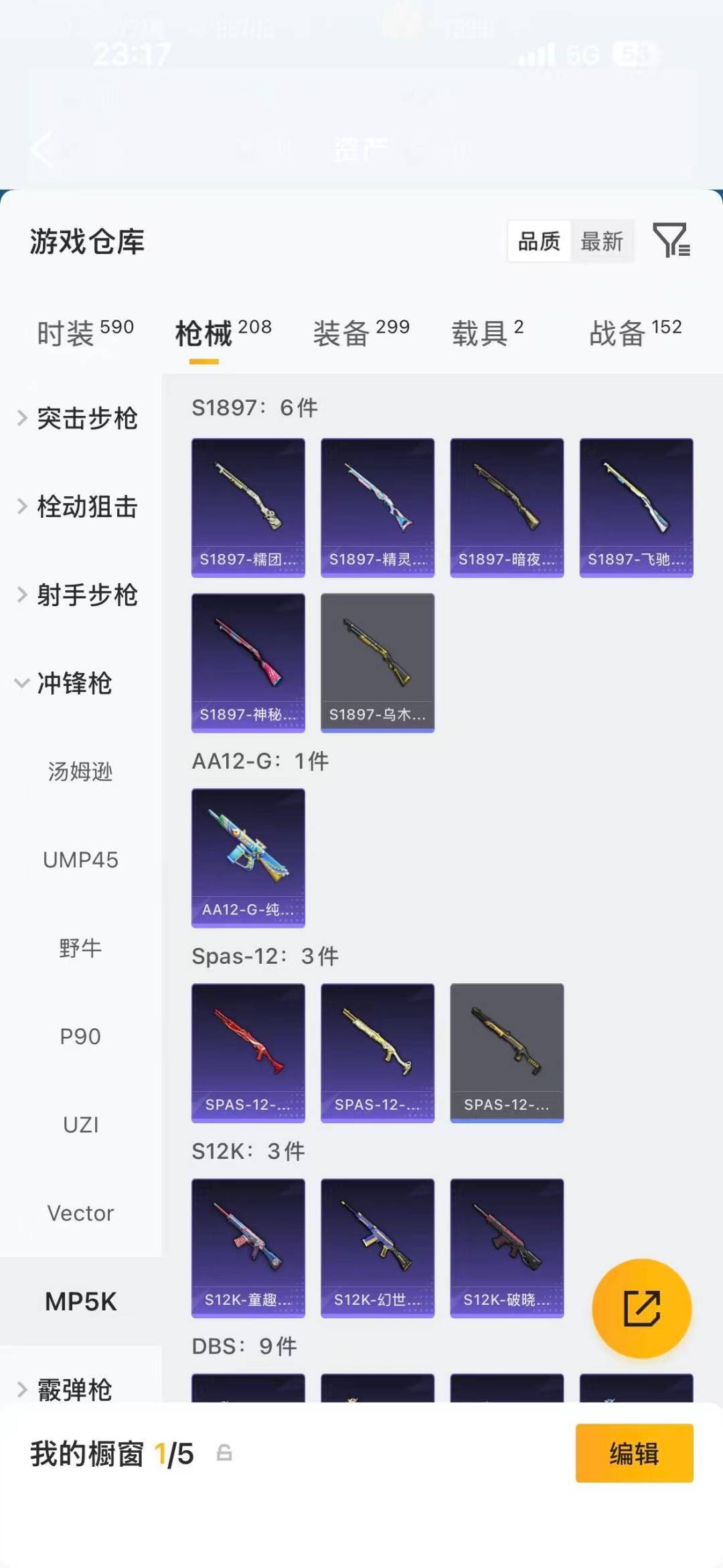Open the S12K-幻世 skin
The width and height of the screenshot is (723, 1568).
(377, 1249)
